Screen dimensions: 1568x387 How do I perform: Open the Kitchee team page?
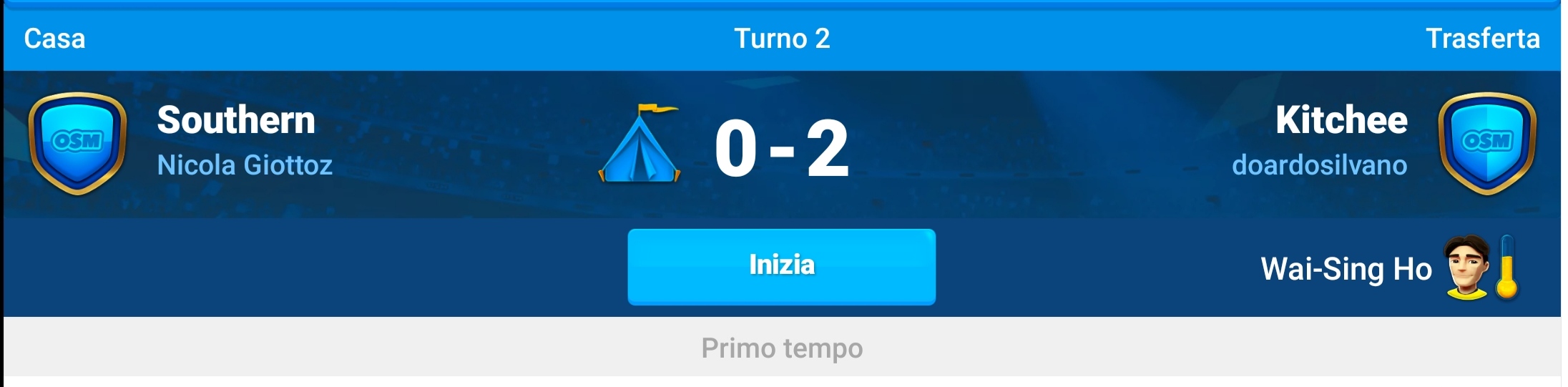[x=1341, y=120]
